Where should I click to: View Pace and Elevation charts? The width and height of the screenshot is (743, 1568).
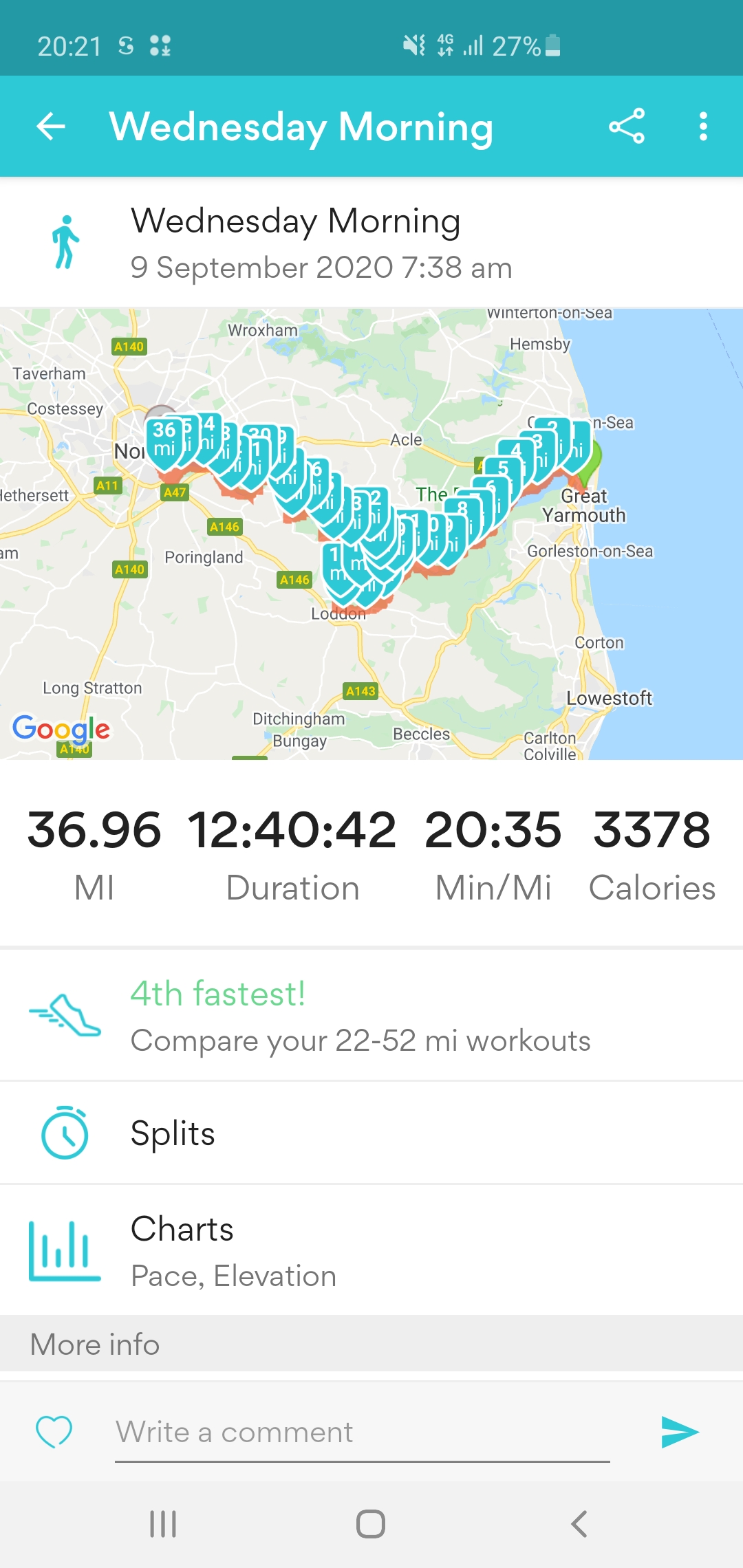371,1251
